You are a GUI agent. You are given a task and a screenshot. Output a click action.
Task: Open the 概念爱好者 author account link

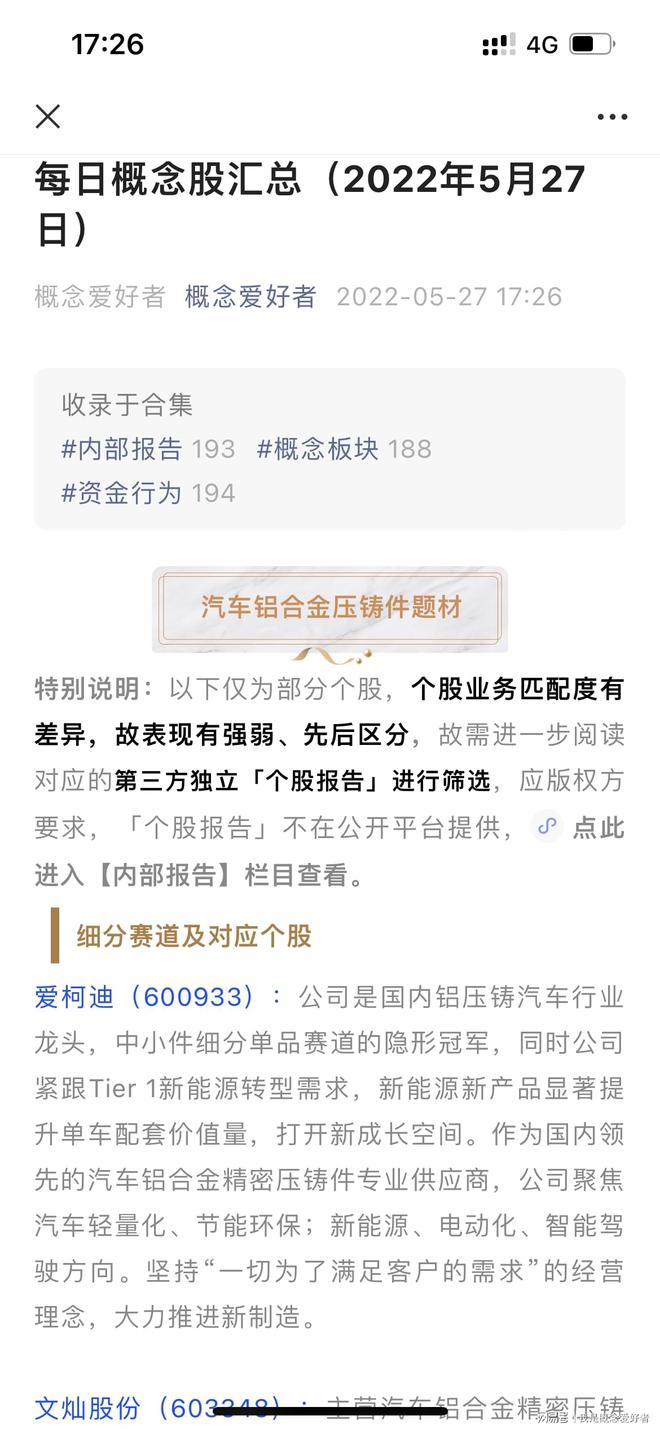coord(250,296)
